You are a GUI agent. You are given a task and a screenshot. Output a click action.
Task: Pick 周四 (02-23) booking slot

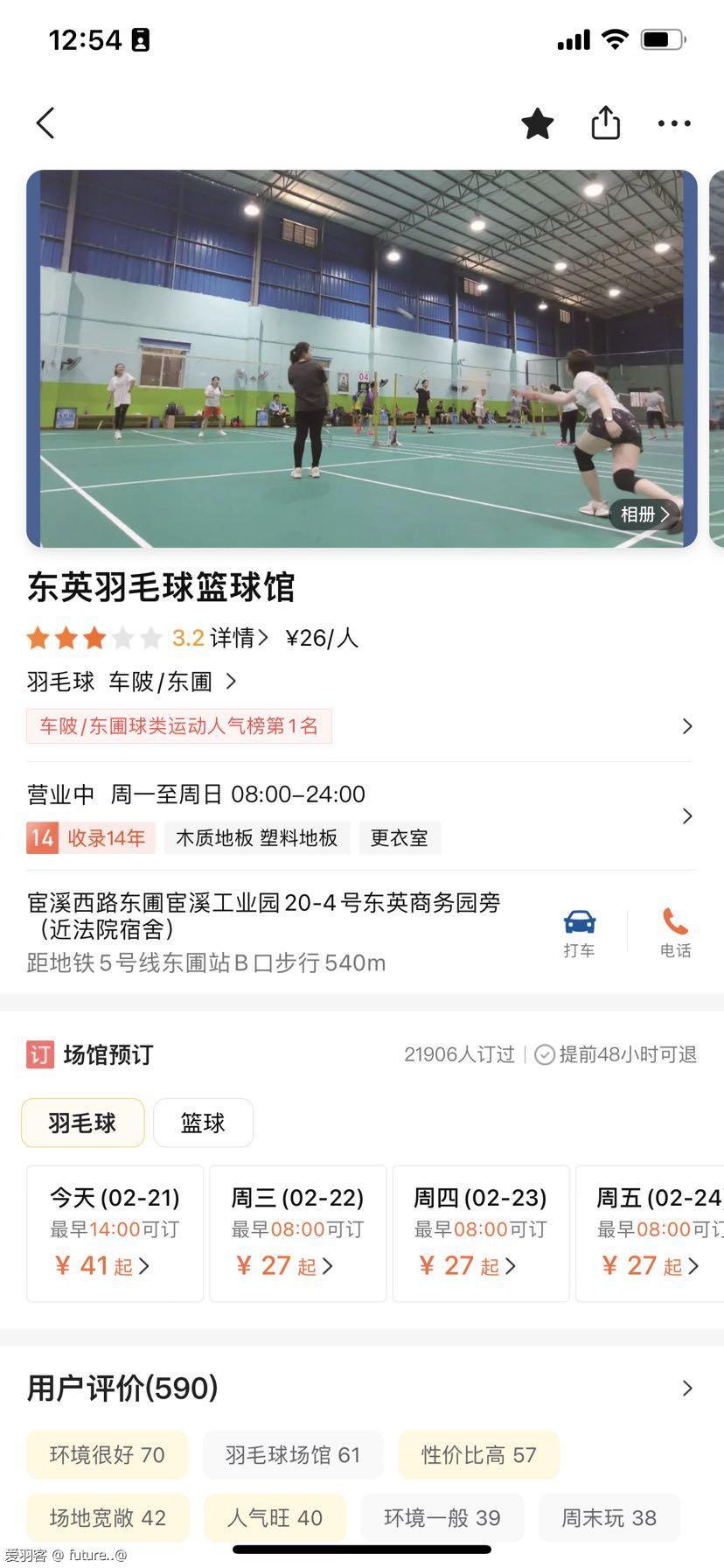pos(480,1232)
